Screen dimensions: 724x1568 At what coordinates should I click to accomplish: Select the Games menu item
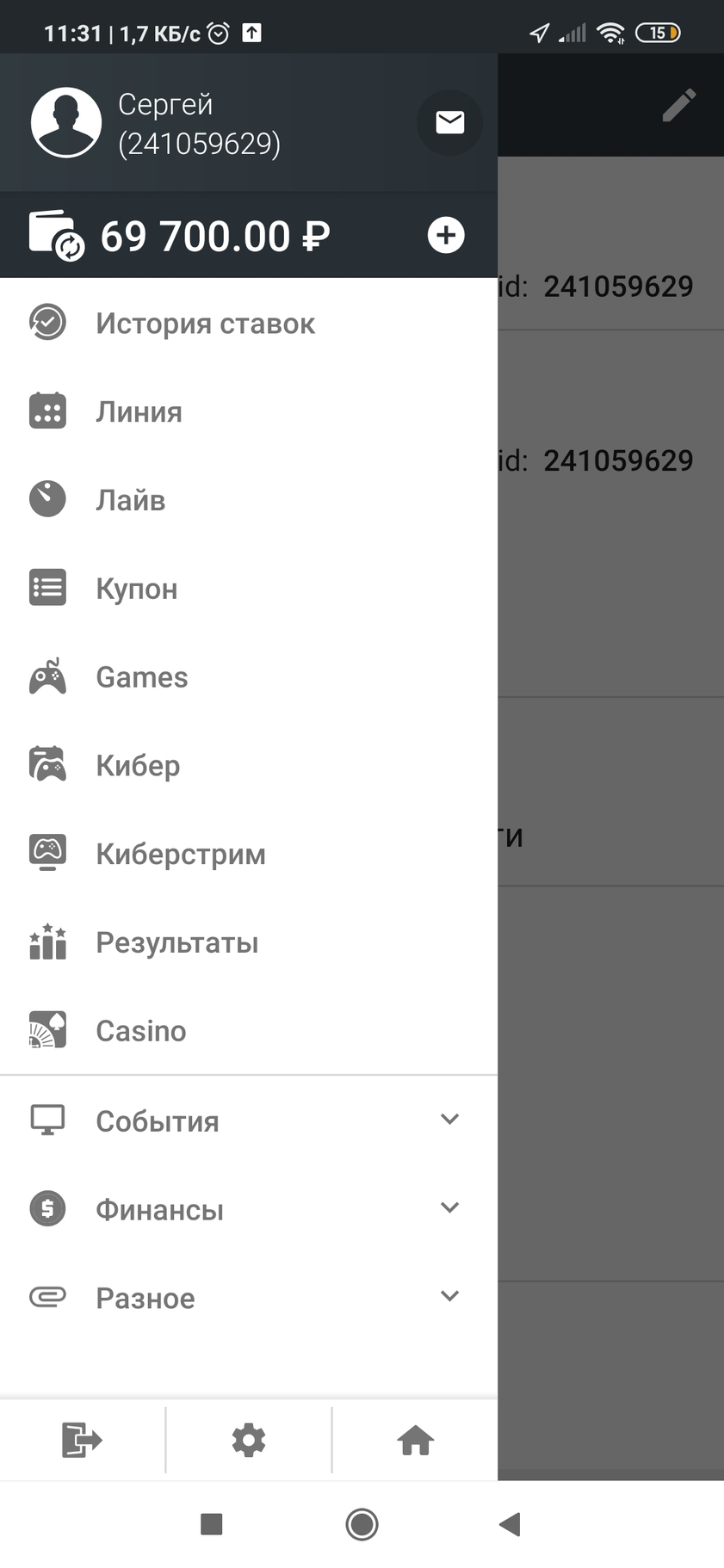(x=249, y=677)
